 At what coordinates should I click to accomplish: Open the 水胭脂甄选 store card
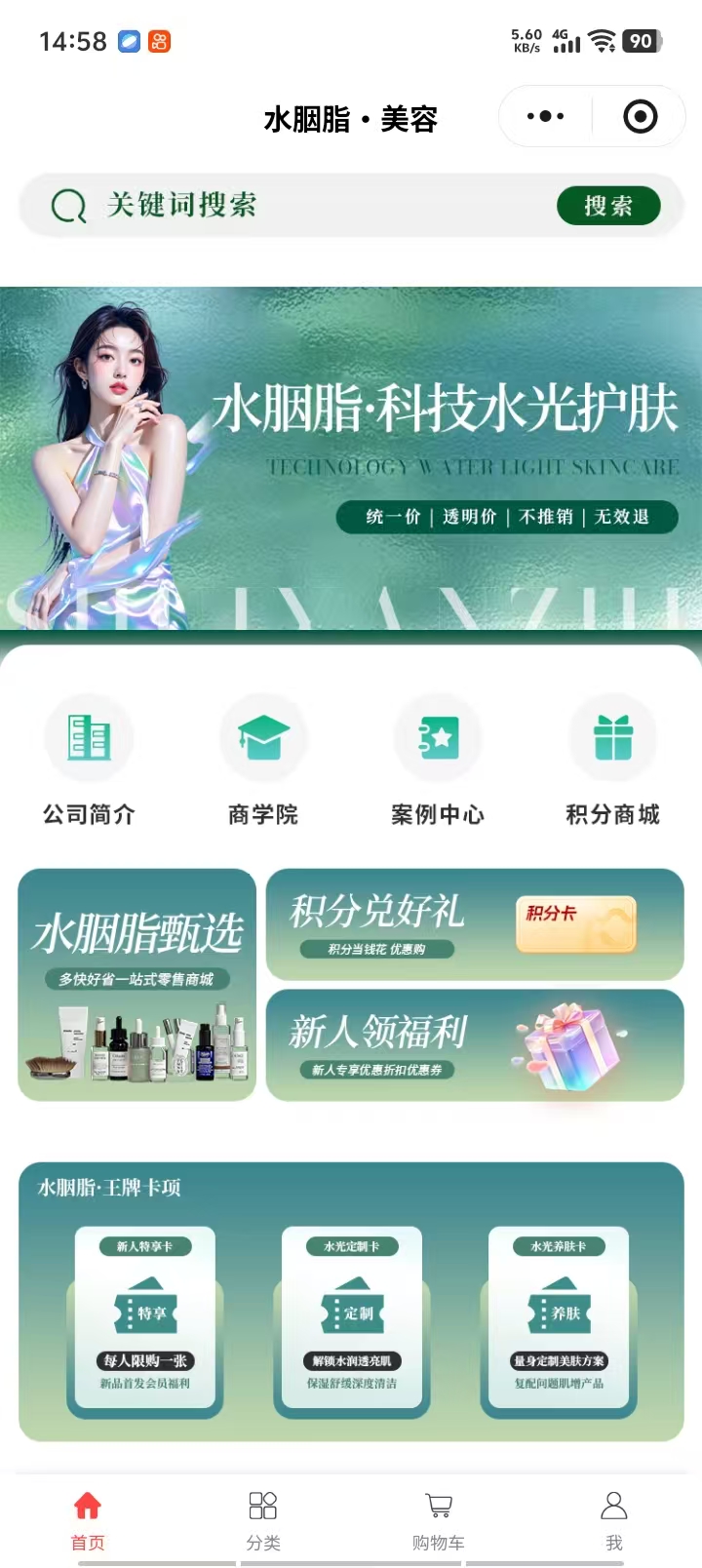[x=137, y=985]
